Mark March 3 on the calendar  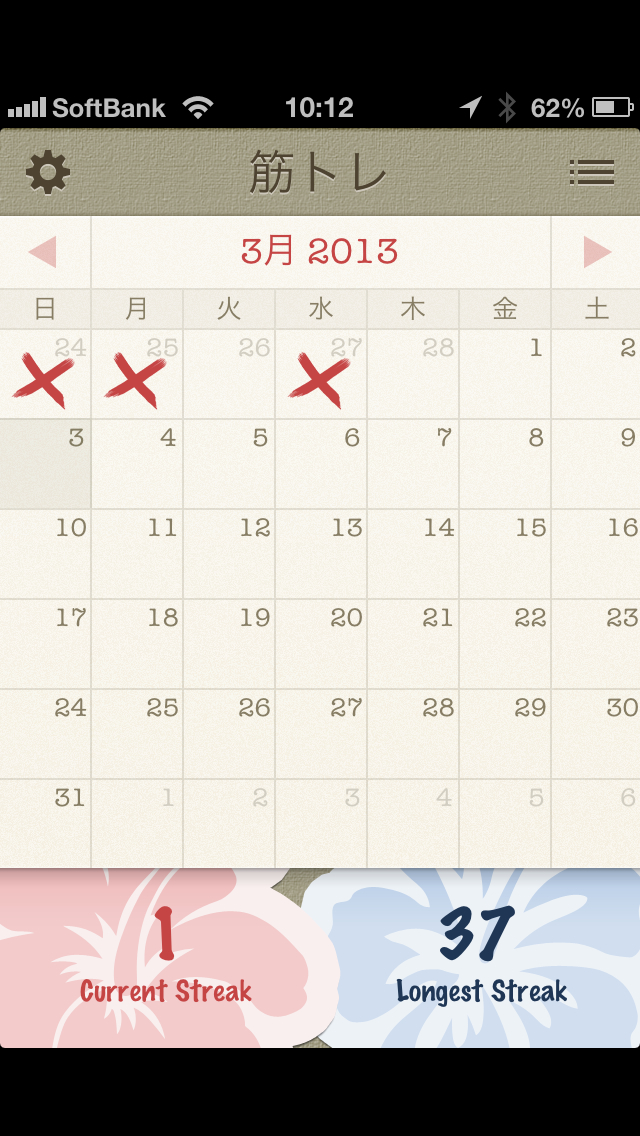pos(46,464)
